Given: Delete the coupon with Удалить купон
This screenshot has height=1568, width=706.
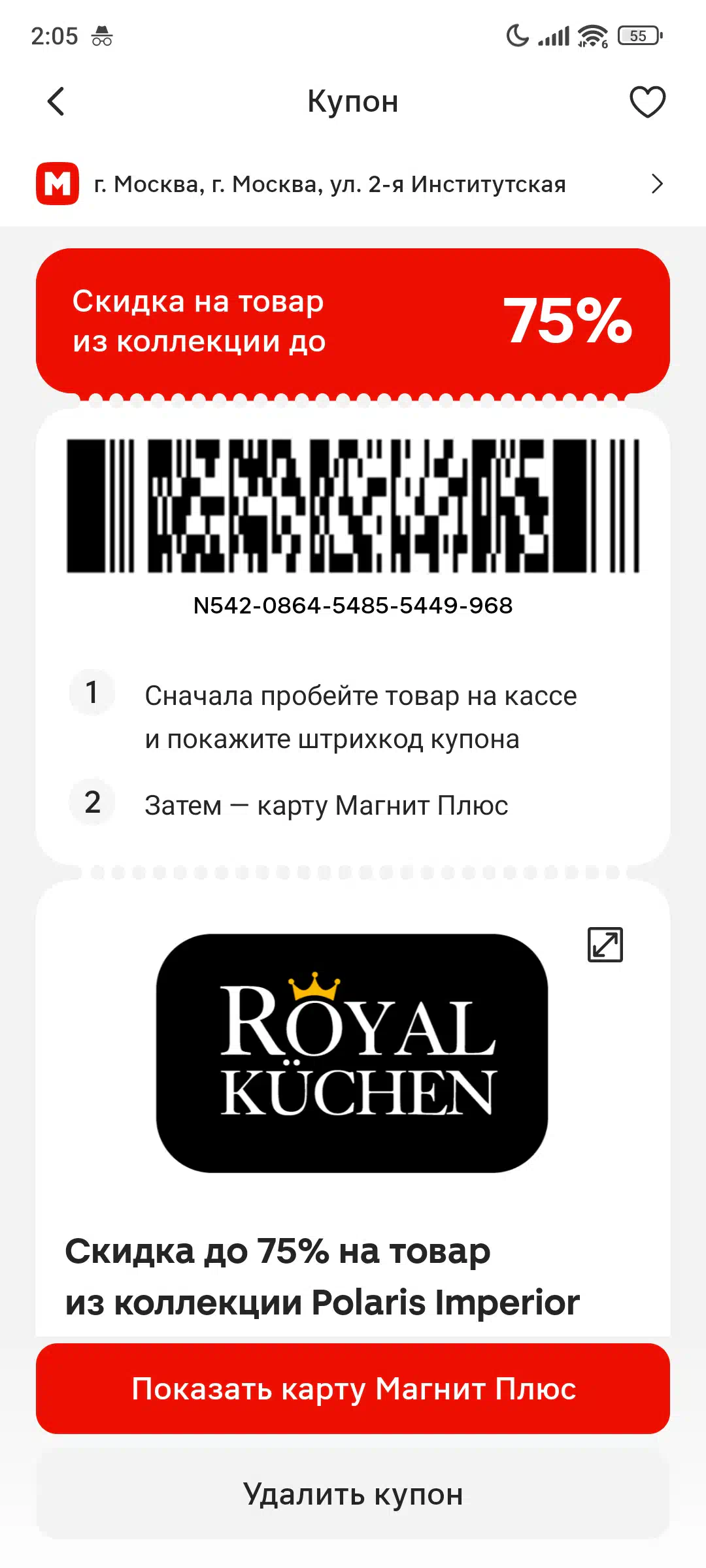Looking at the screenshot, I should 353,1494.
